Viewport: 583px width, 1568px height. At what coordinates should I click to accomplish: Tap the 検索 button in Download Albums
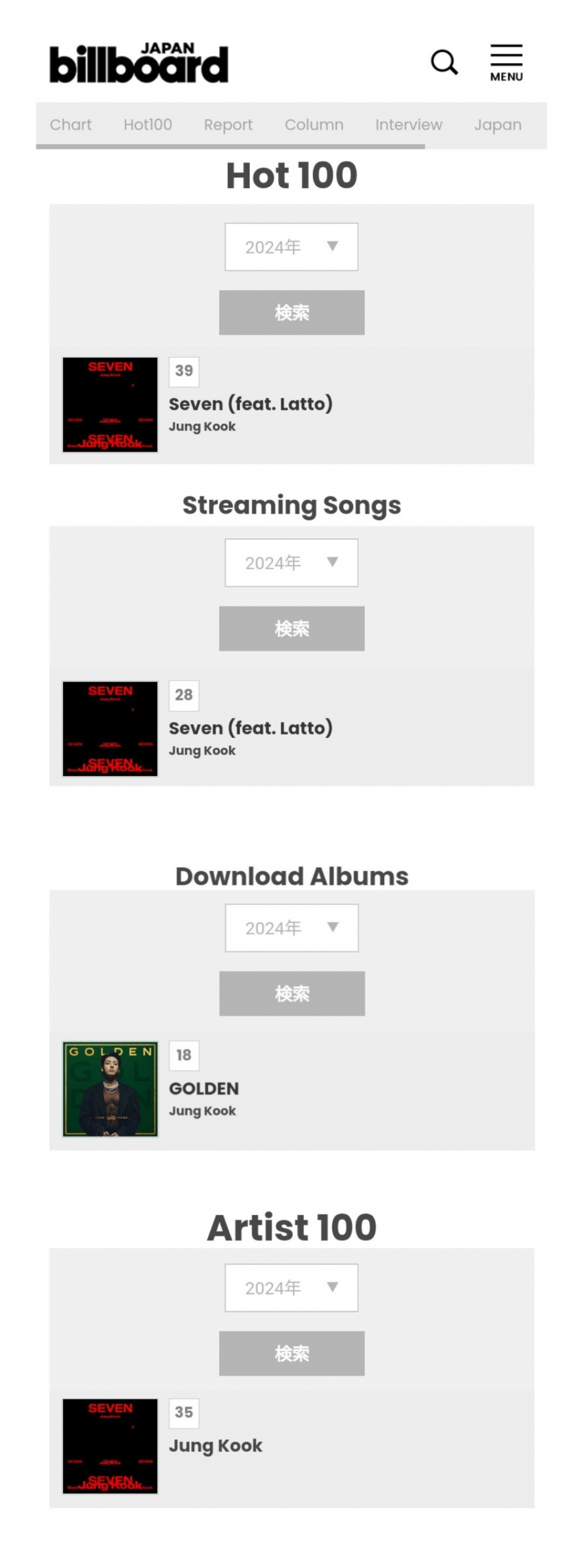point(292,994)
